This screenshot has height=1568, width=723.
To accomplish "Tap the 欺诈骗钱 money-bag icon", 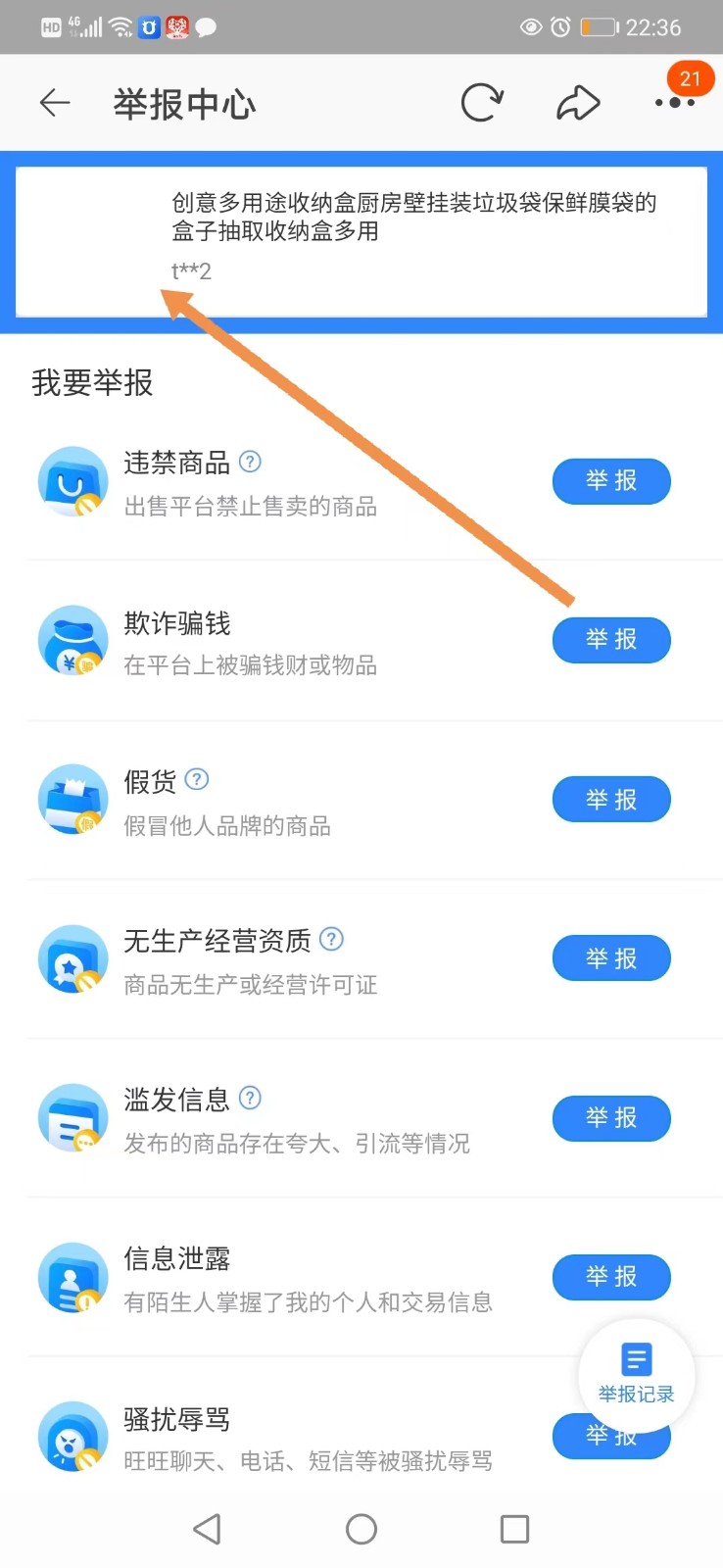I will tap(72, 640).
